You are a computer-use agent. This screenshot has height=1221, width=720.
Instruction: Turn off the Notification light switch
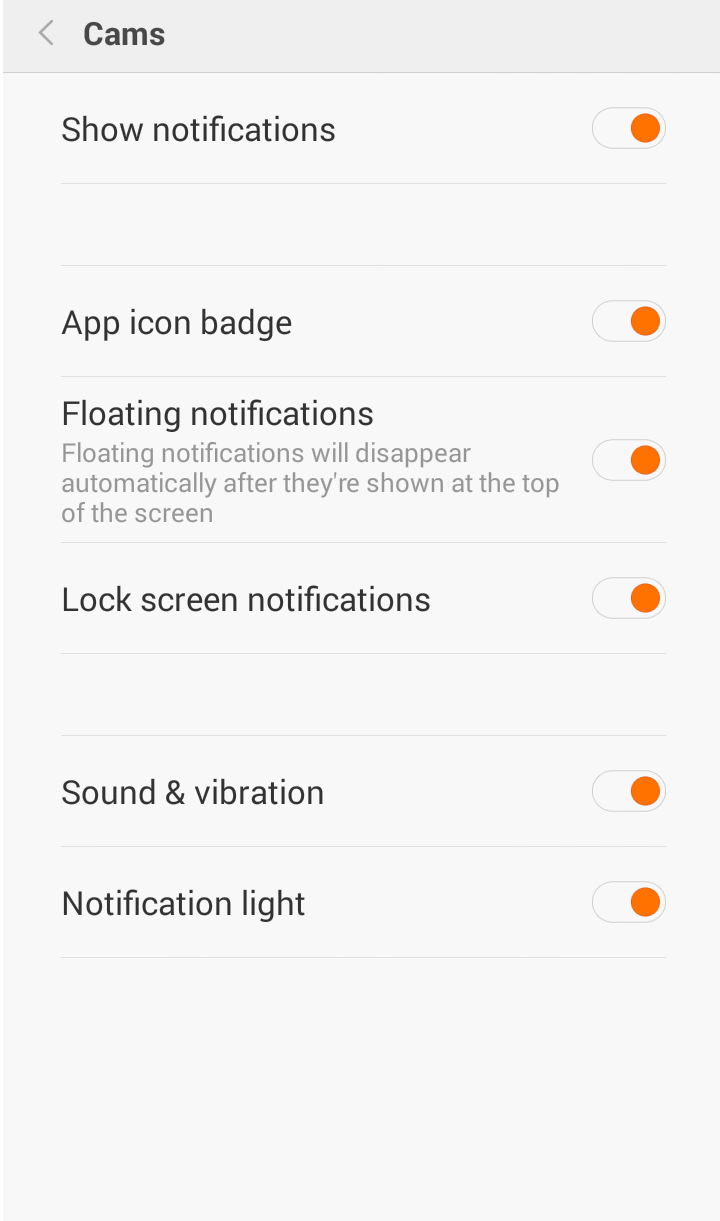point(628,903)
